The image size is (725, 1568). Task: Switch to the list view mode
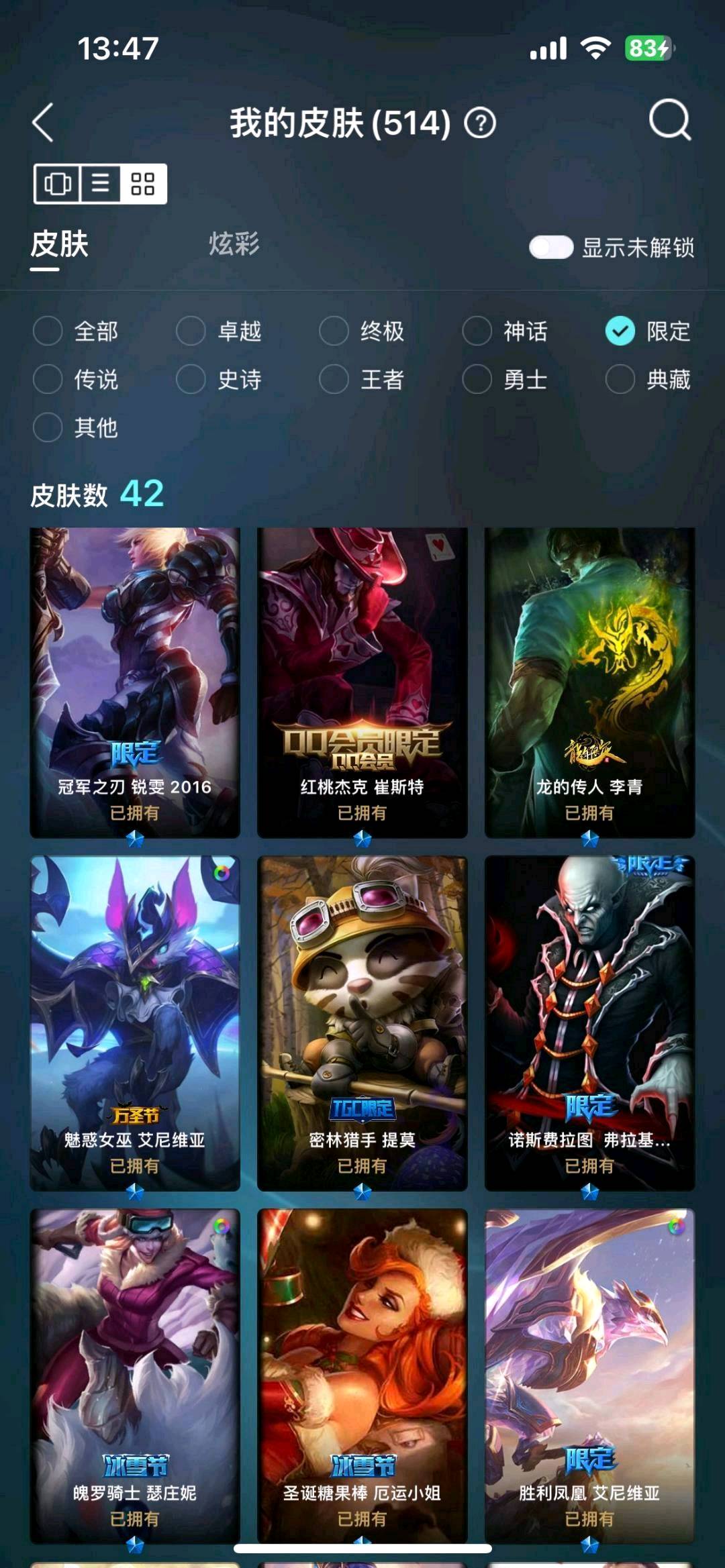tap(101, 183)
